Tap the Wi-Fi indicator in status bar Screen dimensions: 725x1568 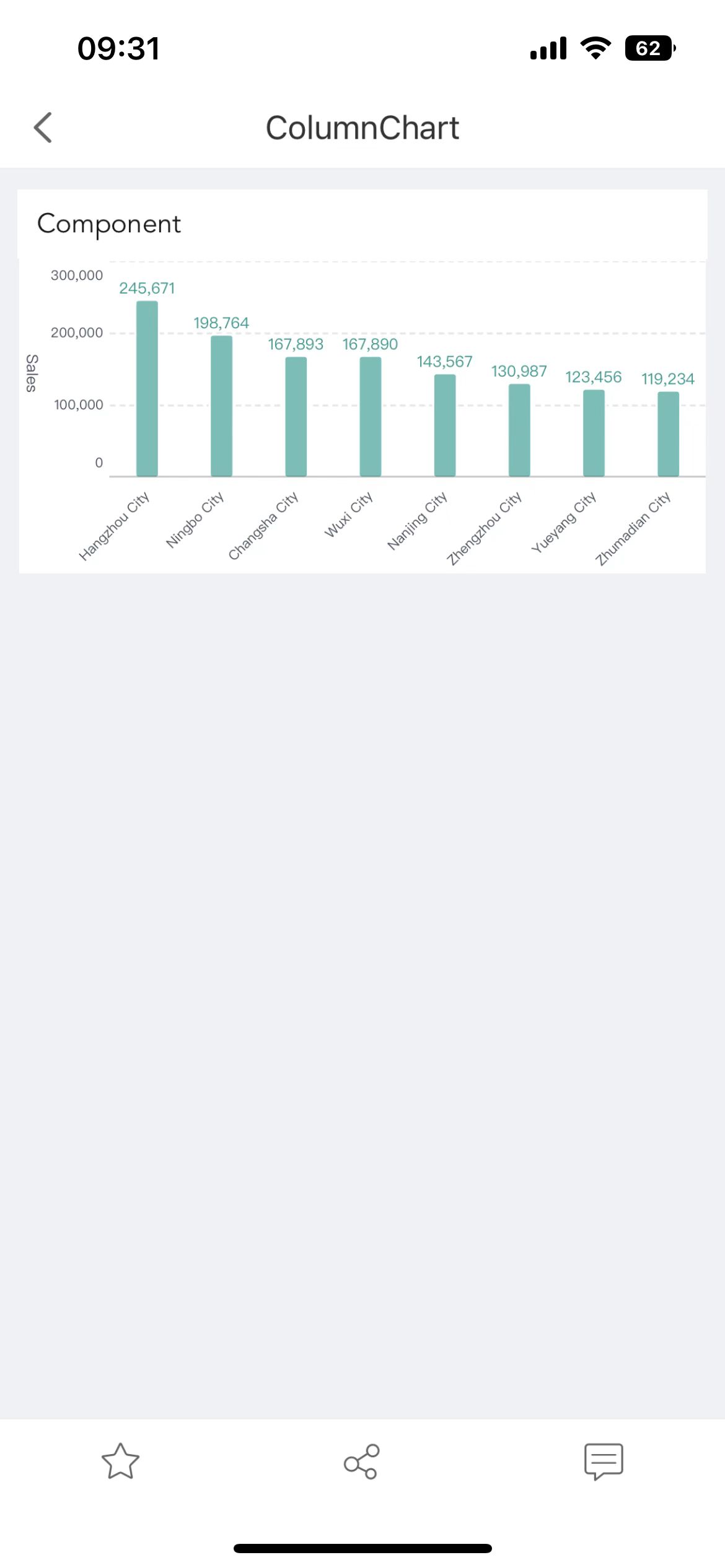tap(595, 47)
